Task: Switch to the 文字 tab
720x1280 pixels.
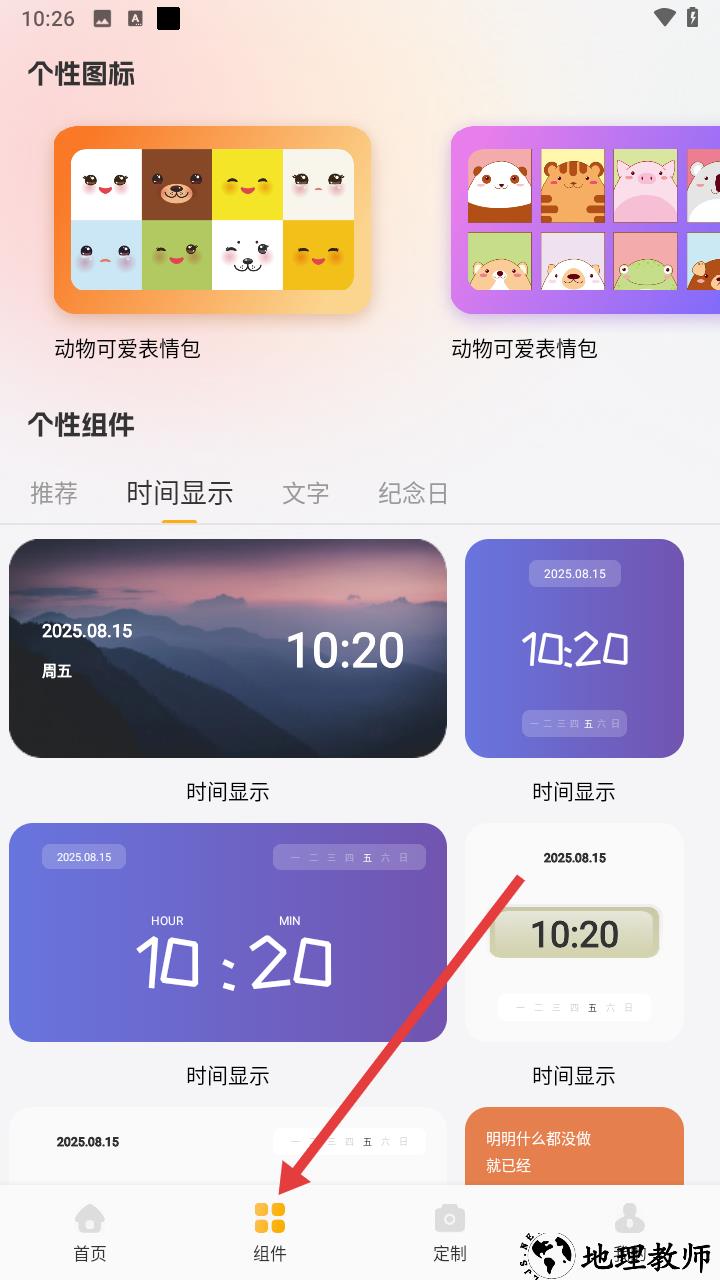Action: [x=305, y=493]
